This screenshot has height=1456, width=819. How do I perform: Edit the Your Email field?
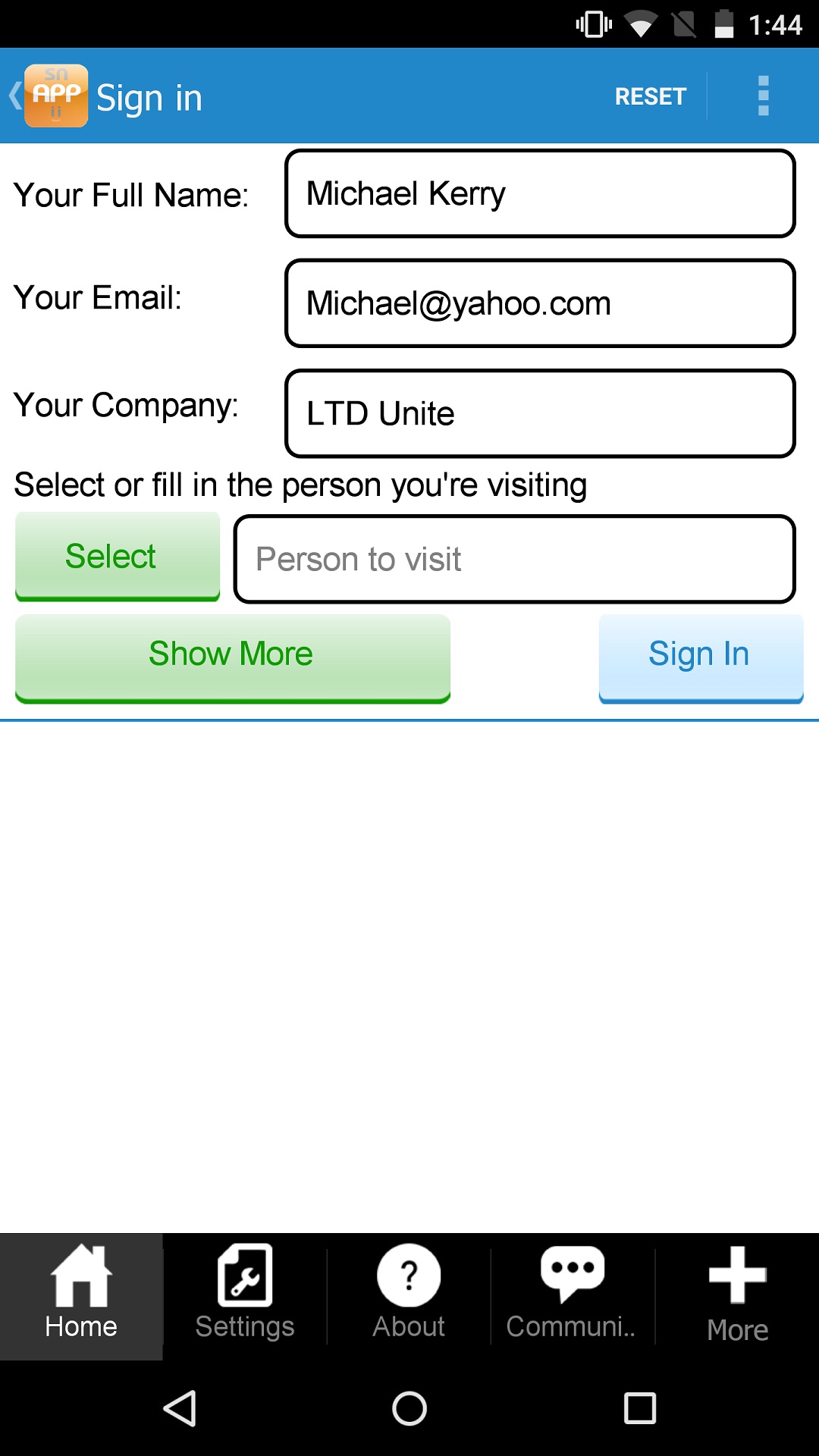point(539,303)
